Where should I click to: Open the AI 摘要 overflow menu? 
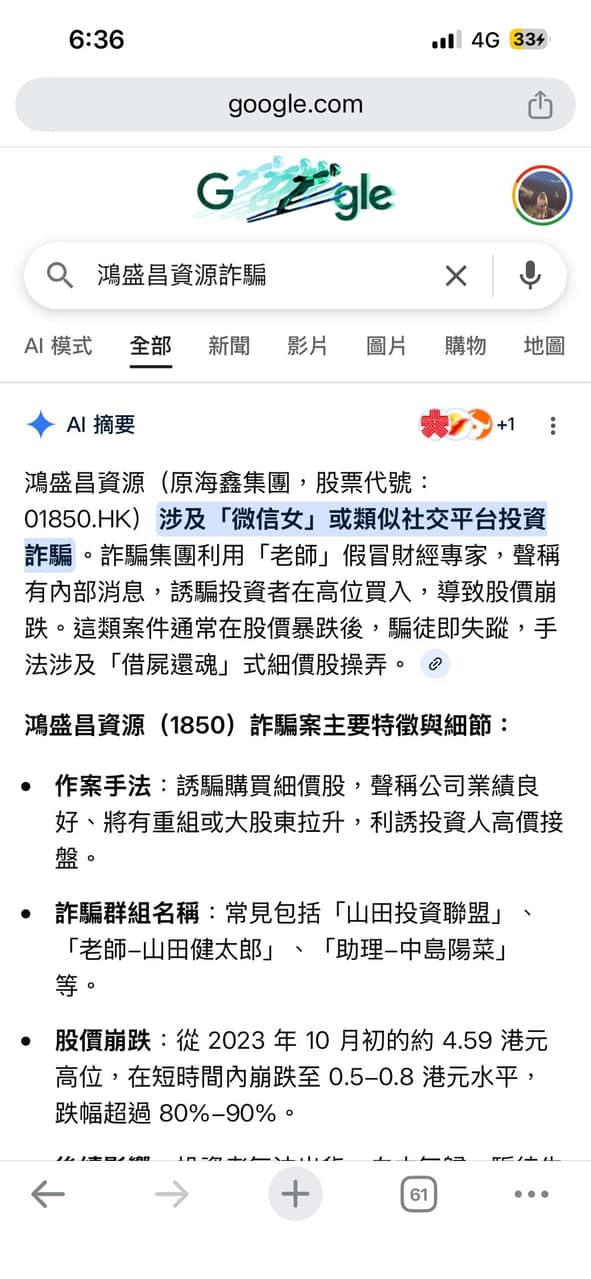(x=553, y=425)
